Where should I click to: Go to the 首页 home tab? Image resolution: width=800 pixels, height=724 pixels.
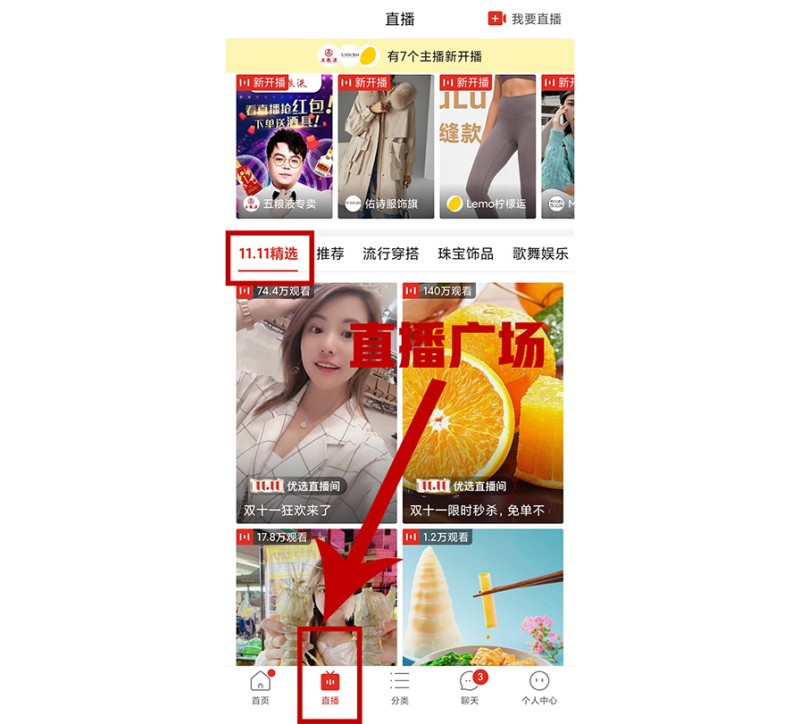(260, 688)
